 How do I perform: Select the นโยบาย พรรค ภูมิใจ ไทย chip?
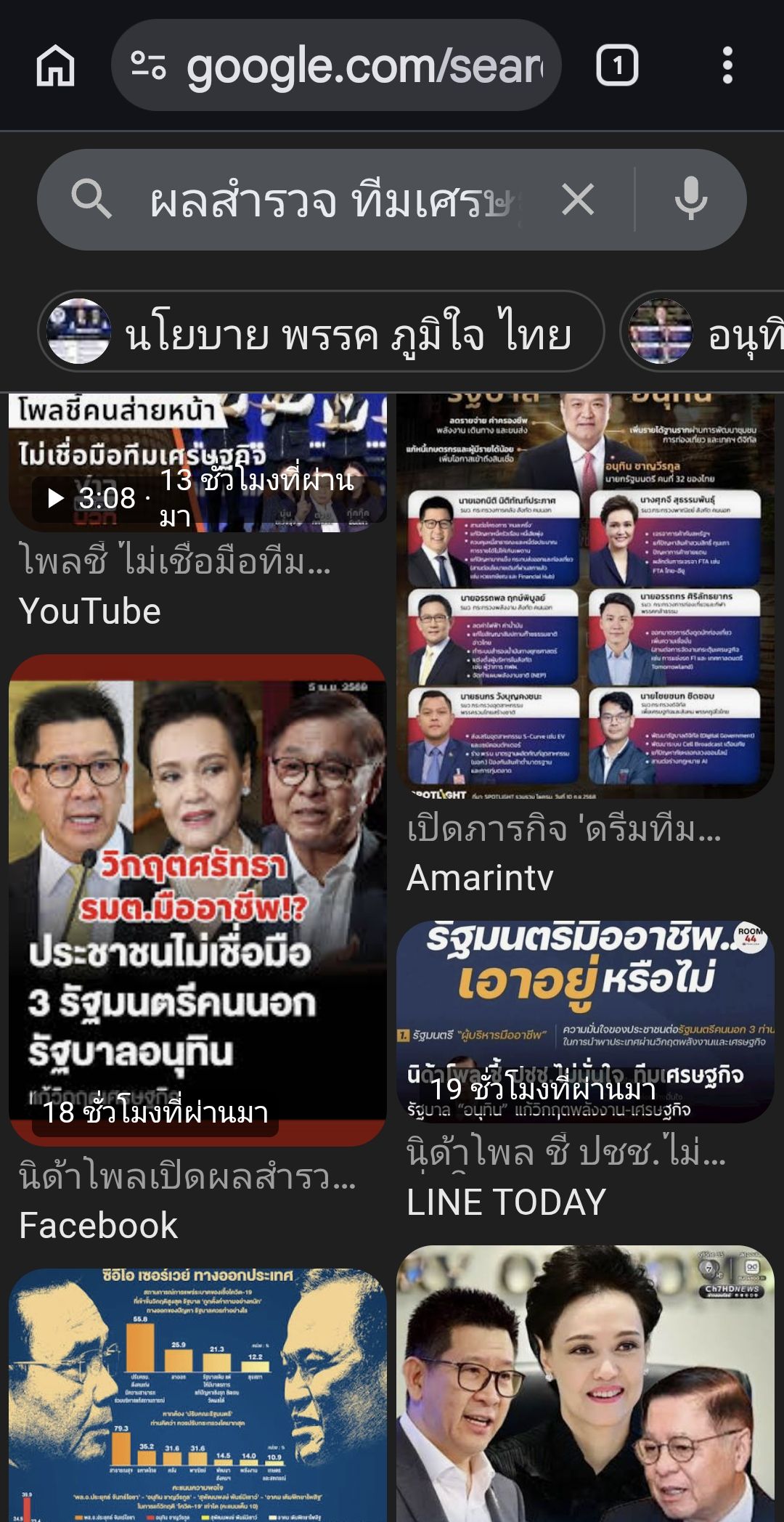tap(321, 332)
